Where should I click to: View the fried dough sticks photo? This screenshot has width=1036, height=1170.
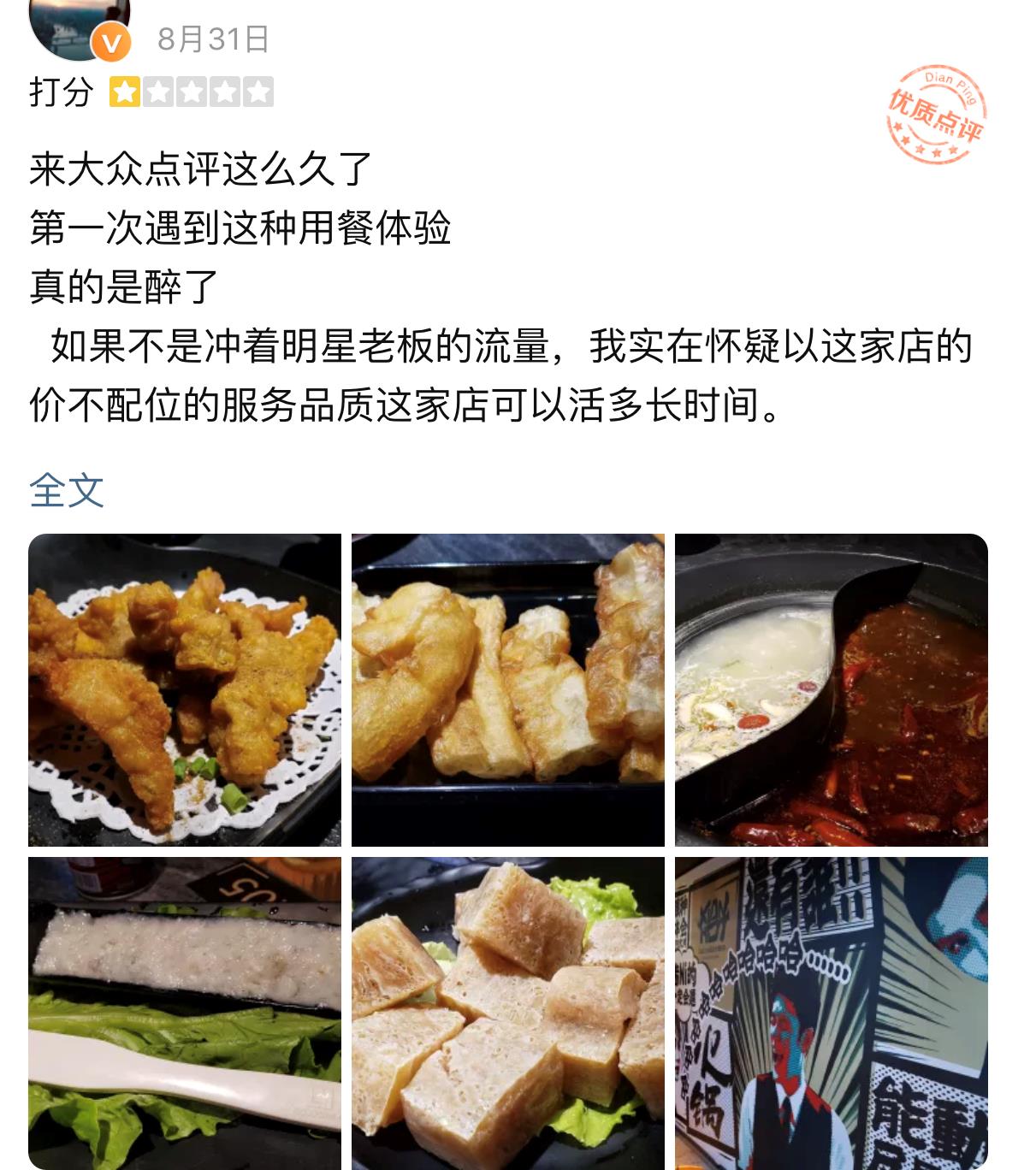tap(508, 689)
